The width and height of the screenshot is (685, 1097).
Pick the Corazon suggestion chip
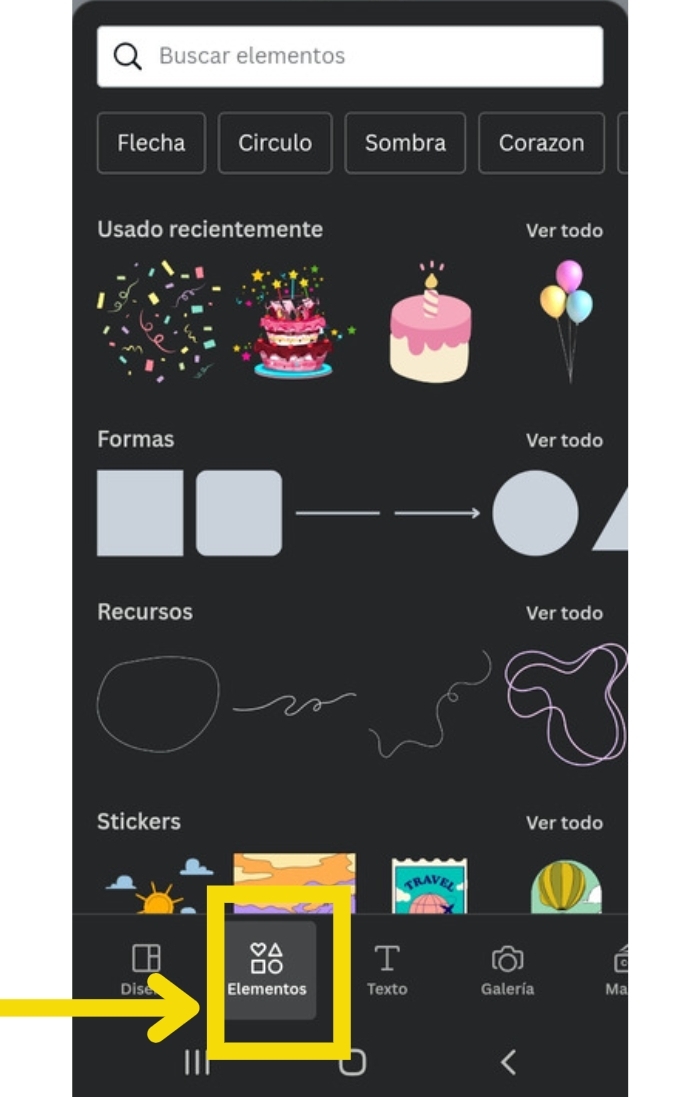pyautogui.click(x=541, y=143)
